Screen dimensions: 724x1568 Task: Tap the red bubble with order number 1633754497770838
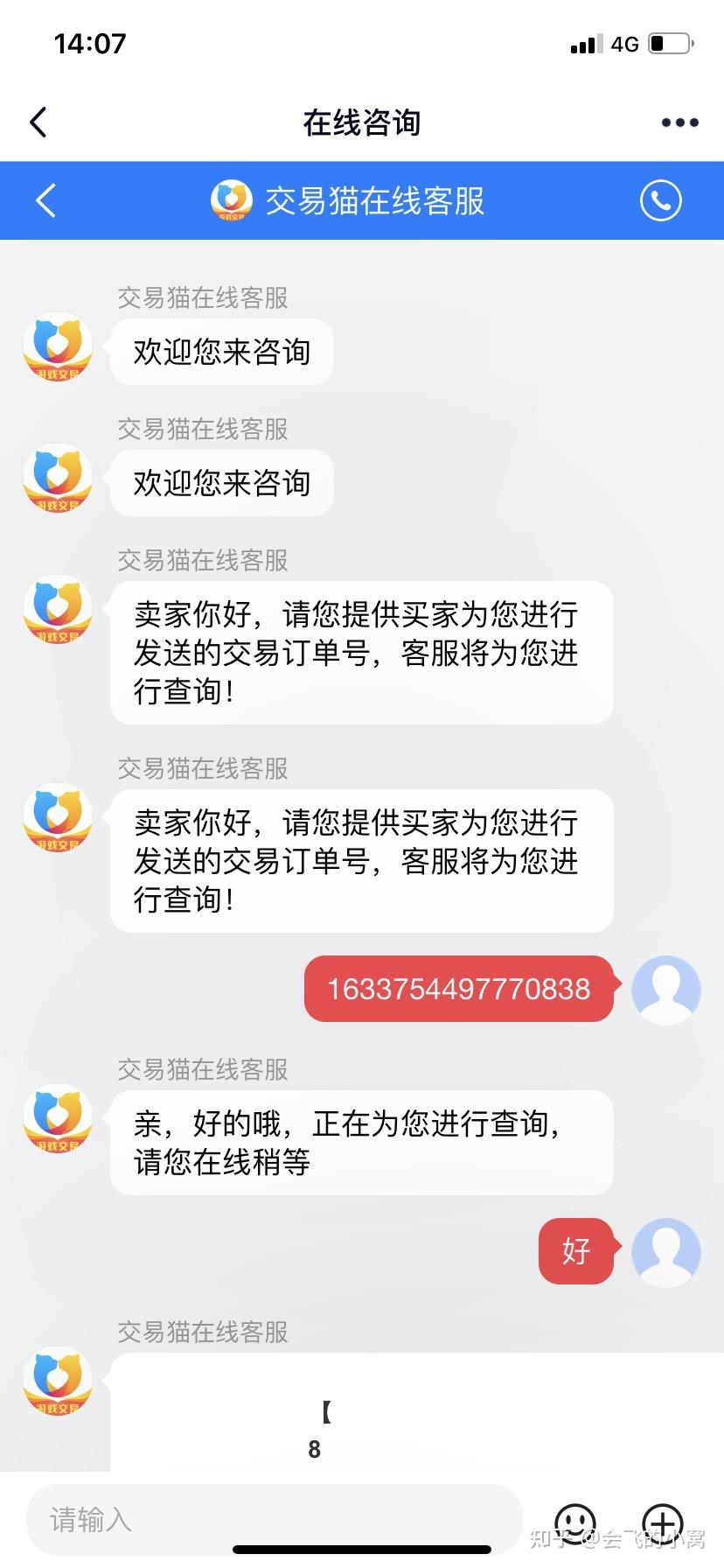(457, 989)
